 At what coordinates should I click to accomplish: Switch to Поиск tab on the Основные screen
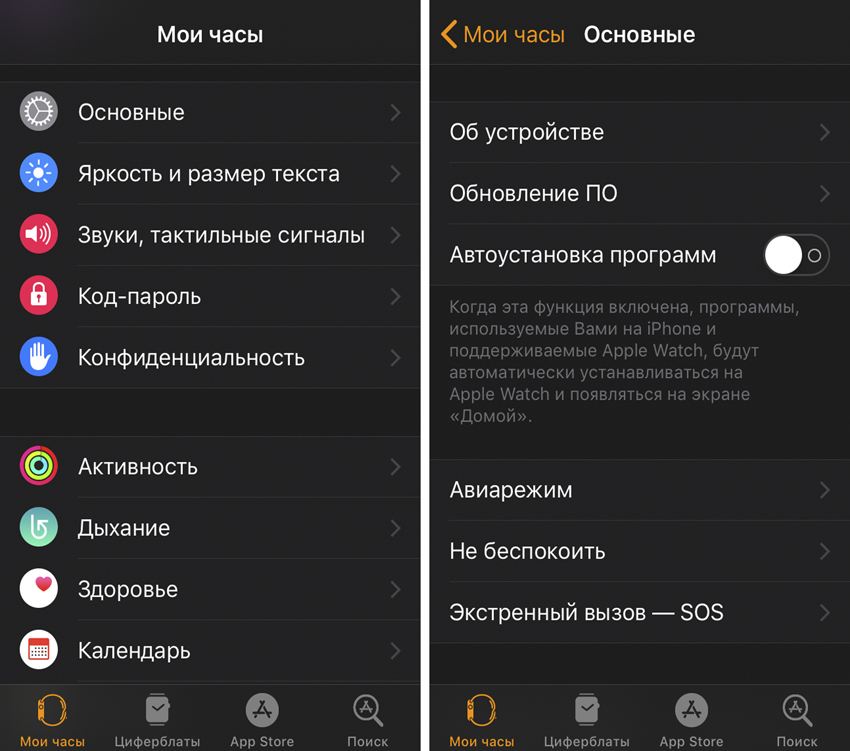(x=797, y=720)
